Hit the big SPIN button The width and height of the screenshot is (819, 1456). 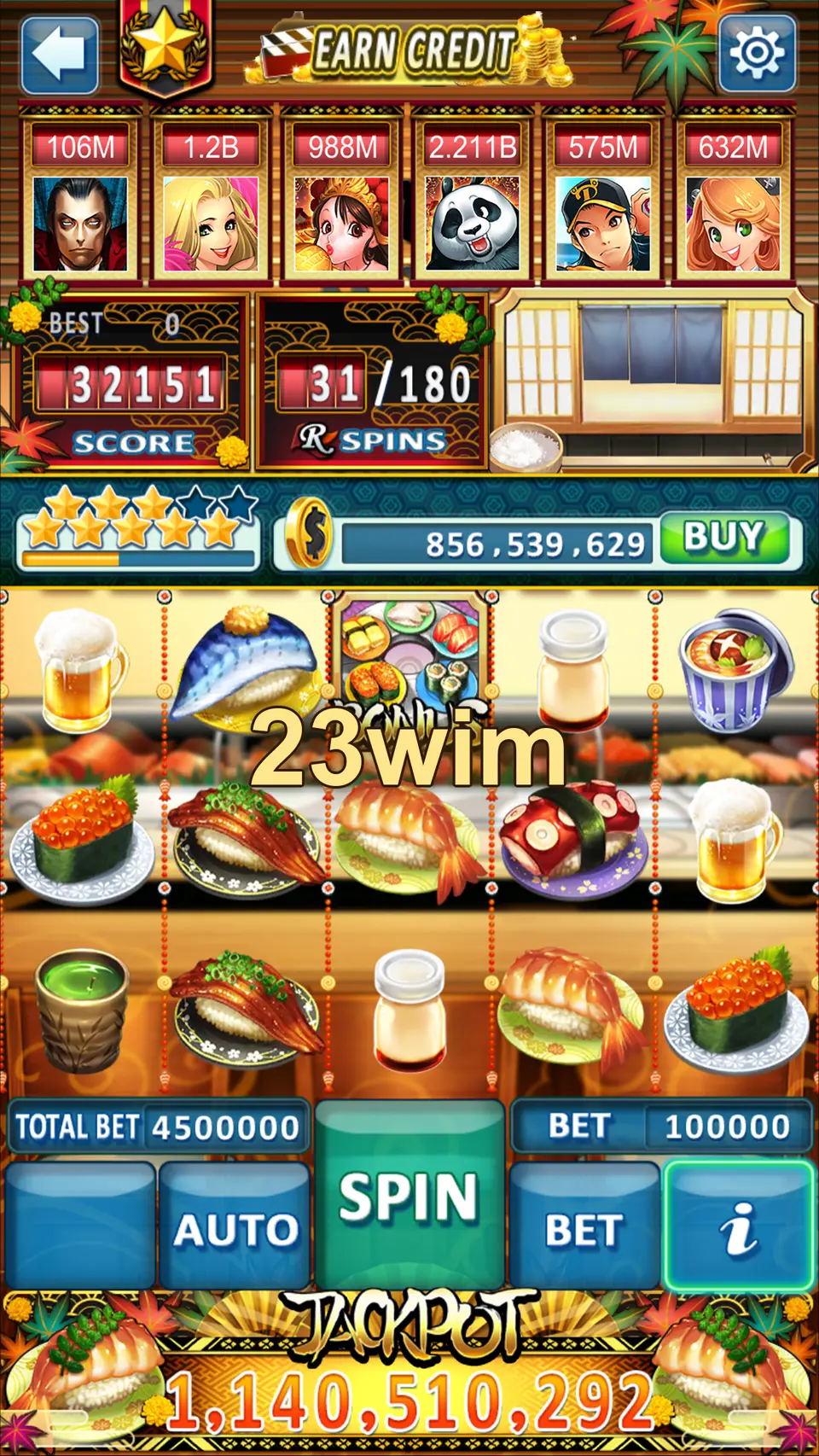pyautogui.click(x=409, y=1195)
